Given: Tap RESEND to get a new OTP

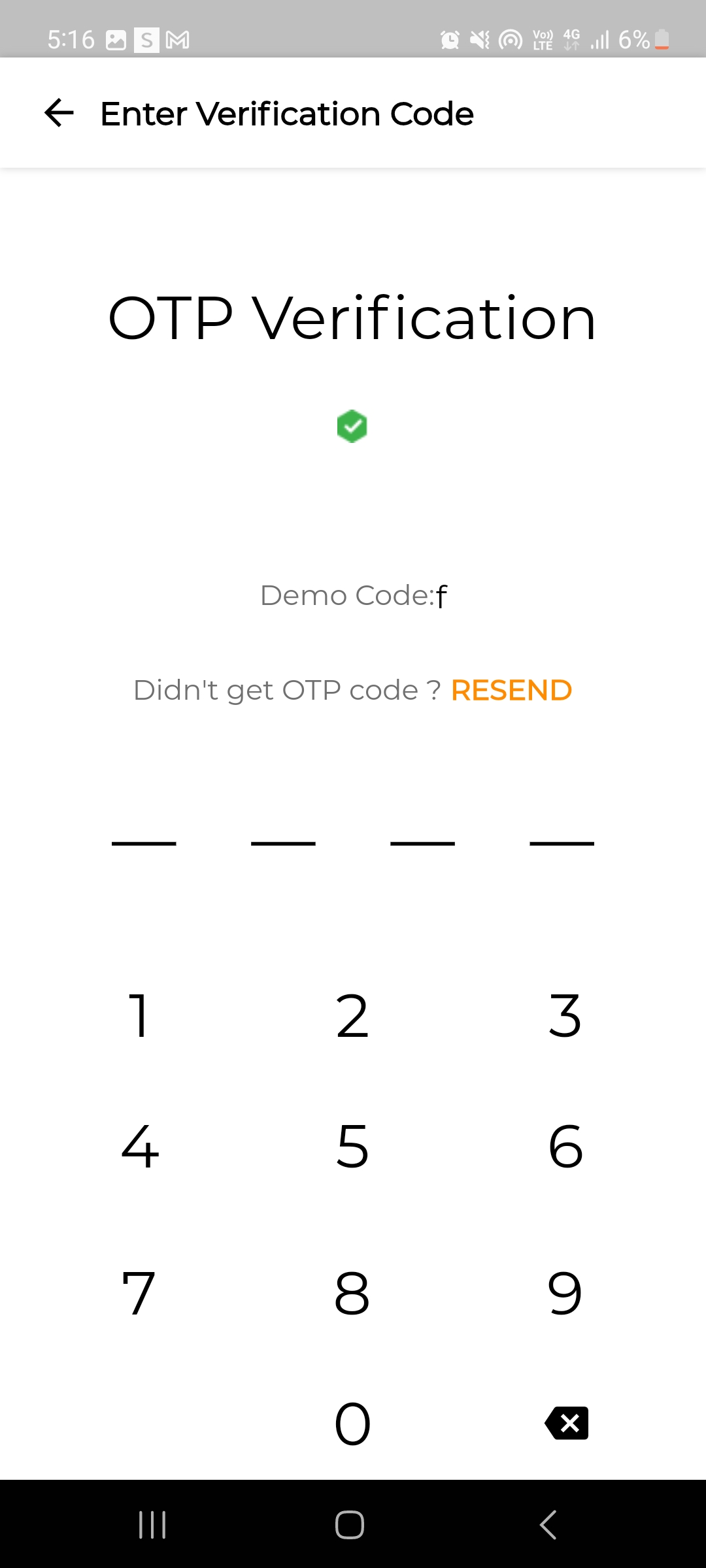Looking at the screenshot, I should pos(511,690).
